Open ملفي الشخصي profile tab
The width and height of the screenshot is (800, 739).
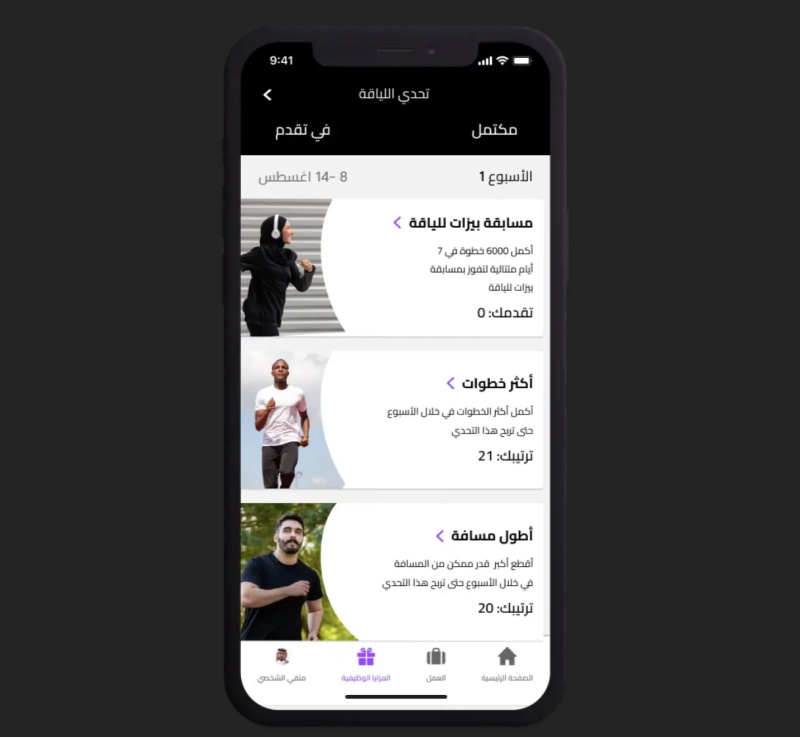click(x=281, y=664)
